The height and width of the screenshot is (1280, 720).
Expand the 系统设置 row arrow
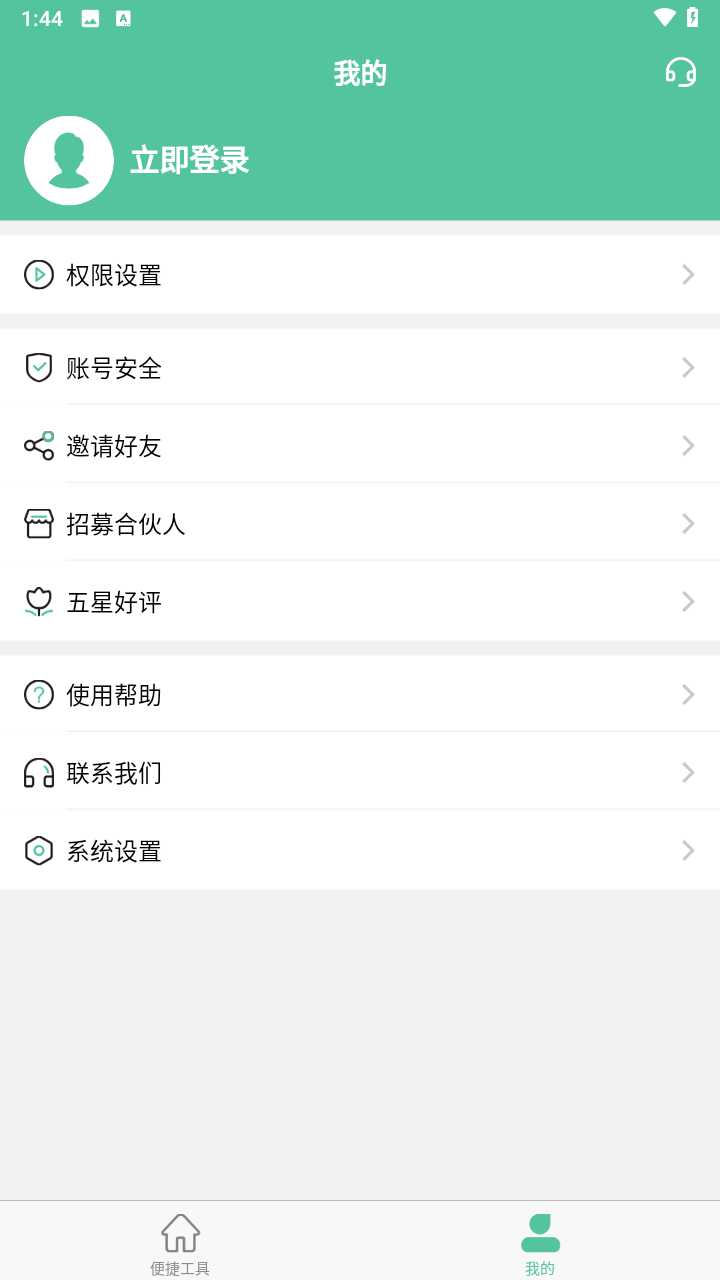click(687, 850)
